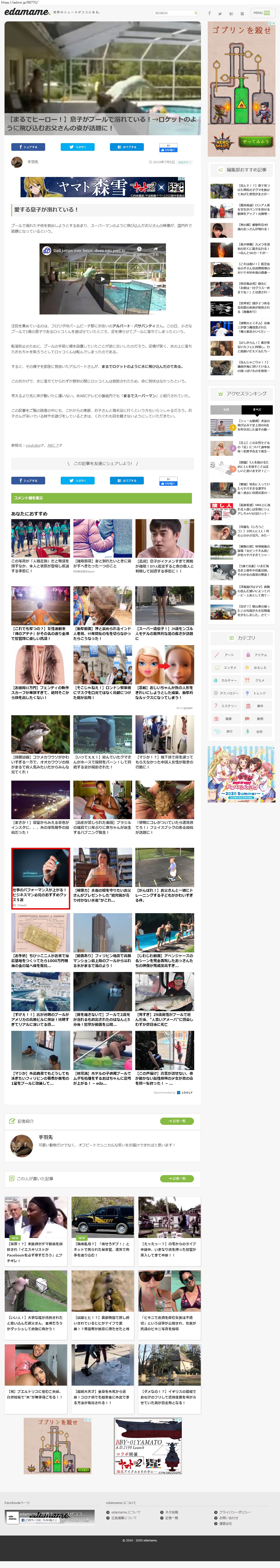Viewport: 280px width, 1568px height.
Task: Show comments via green コメントを表示 bar
Action: tap(101, 498)
